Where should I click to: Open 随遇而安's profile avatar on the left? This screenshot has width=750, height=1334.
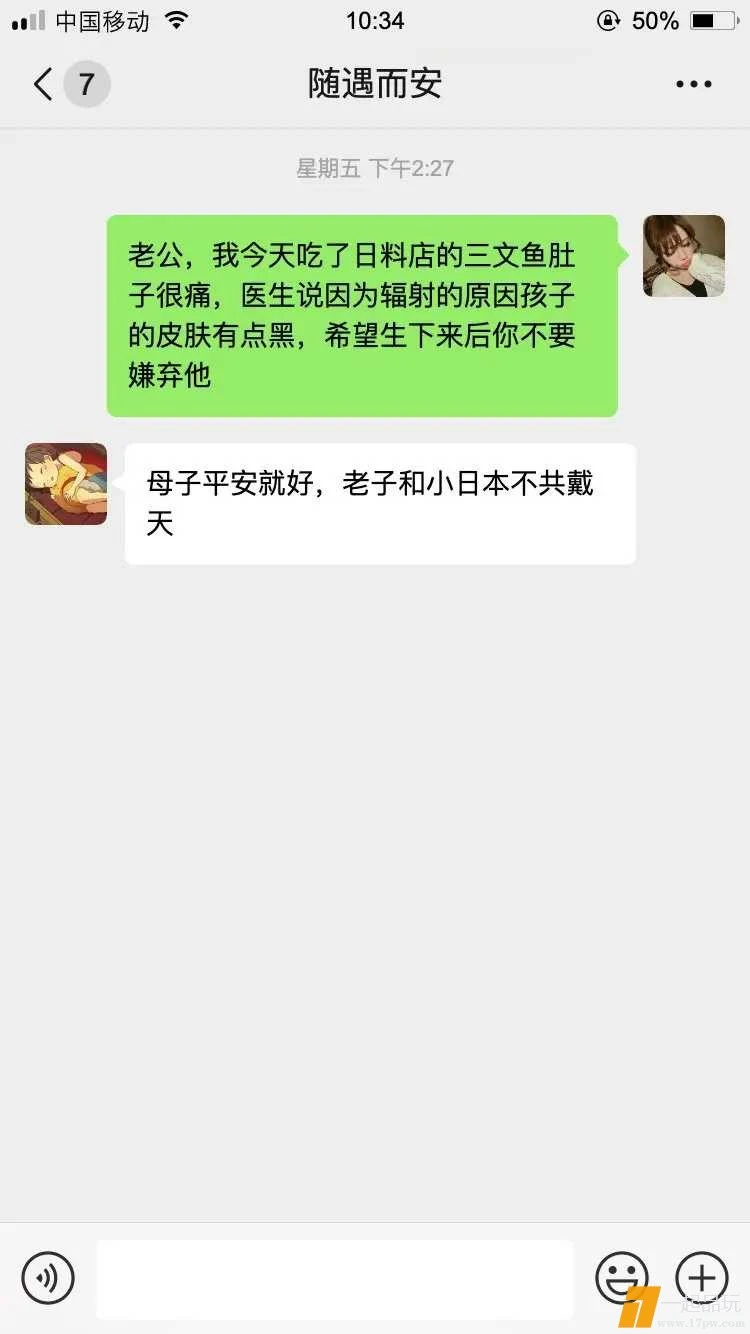coord(66,484)
